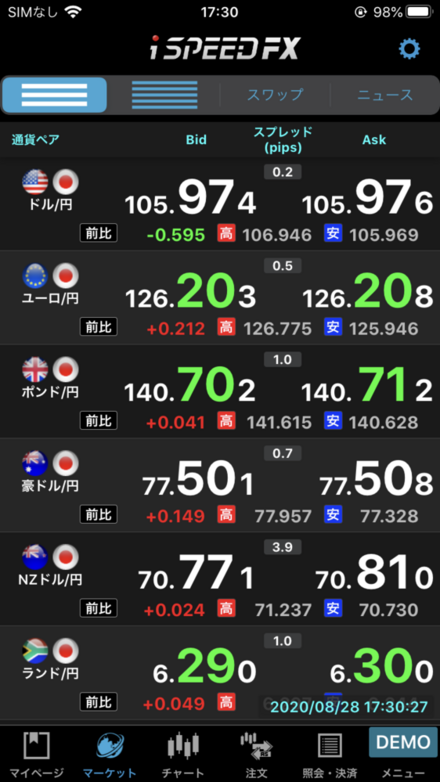Select the three-line large list view
Screen dimensions: 440x782
coord(54,95)
